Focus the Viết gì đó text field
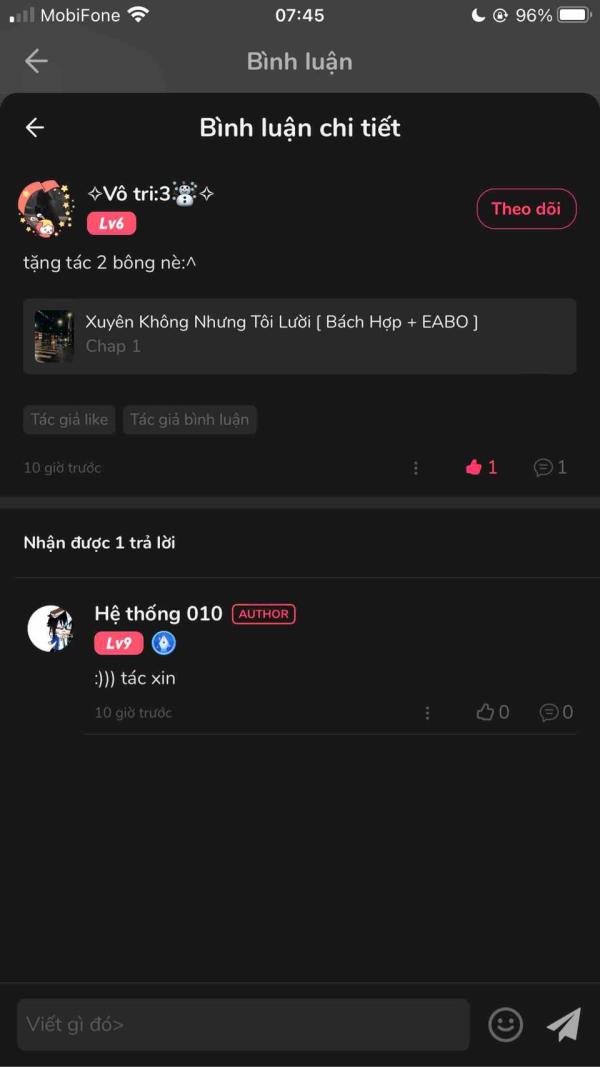 point(244,1024)
